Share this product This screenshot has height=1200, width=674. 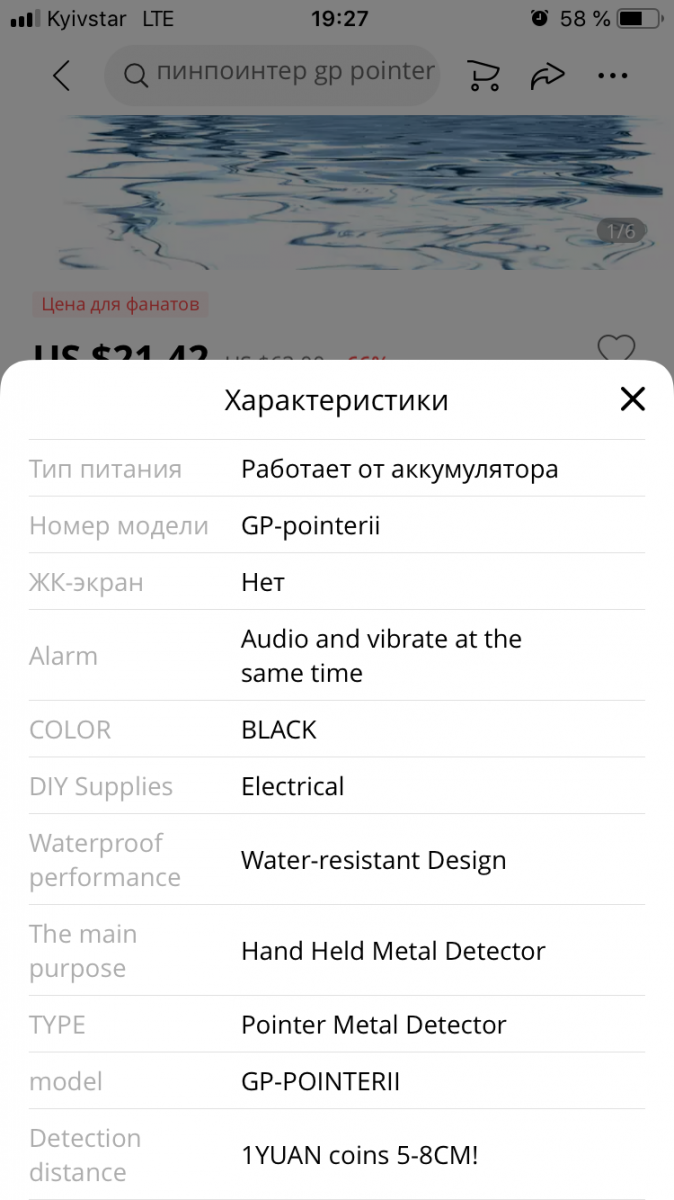(x=548, y=75)
